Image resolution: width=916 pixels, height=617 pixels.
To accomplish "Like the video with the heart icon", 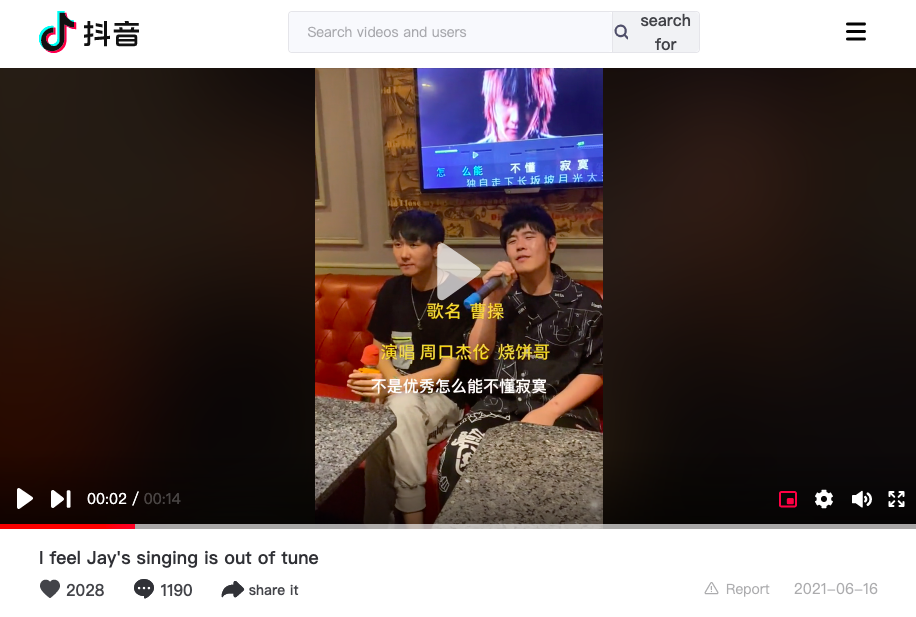I will tap(50, 589).
